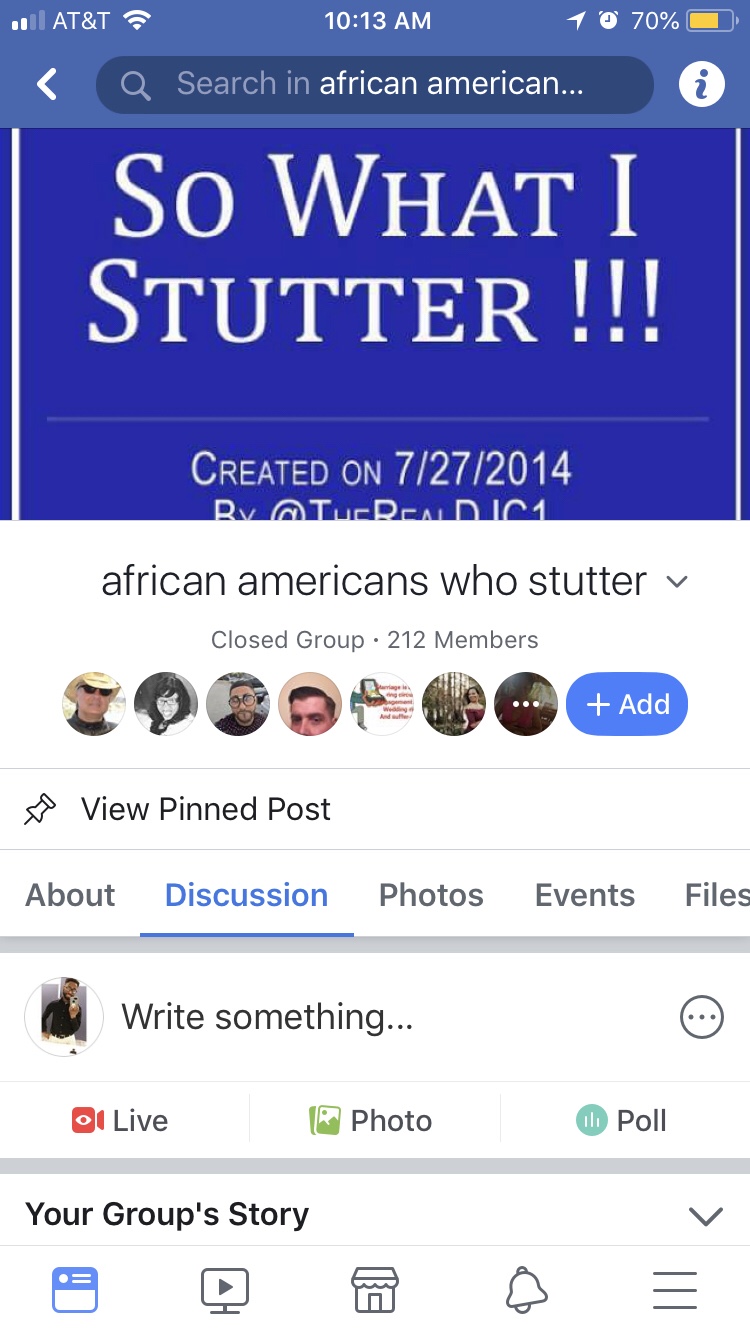The height and width of the screenshot is (1334, 750).
Task: Expand the group name dropdown arrow
Action: [x=677, y=582]
